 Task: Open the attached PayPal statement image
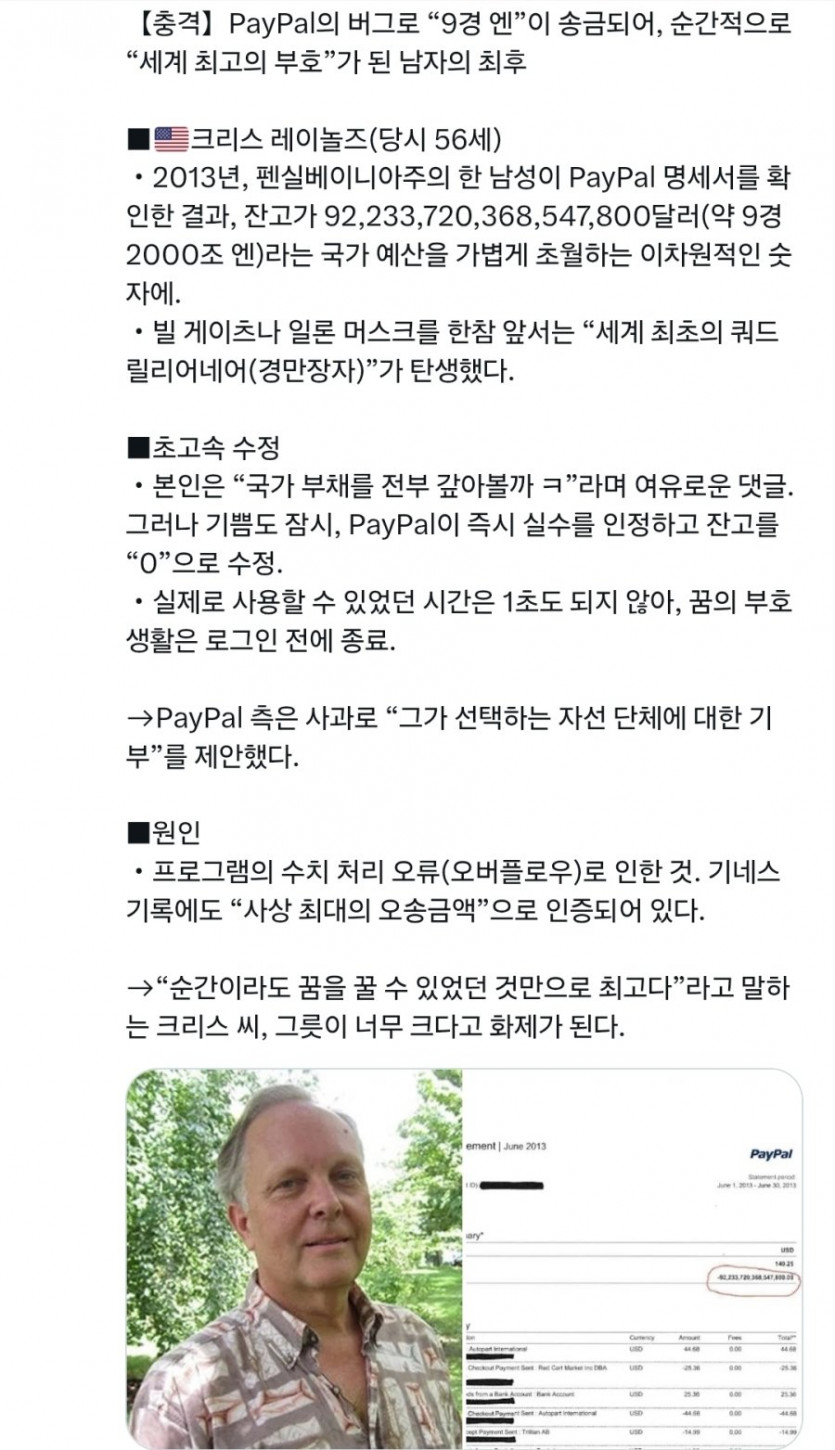coord(633,1258)
